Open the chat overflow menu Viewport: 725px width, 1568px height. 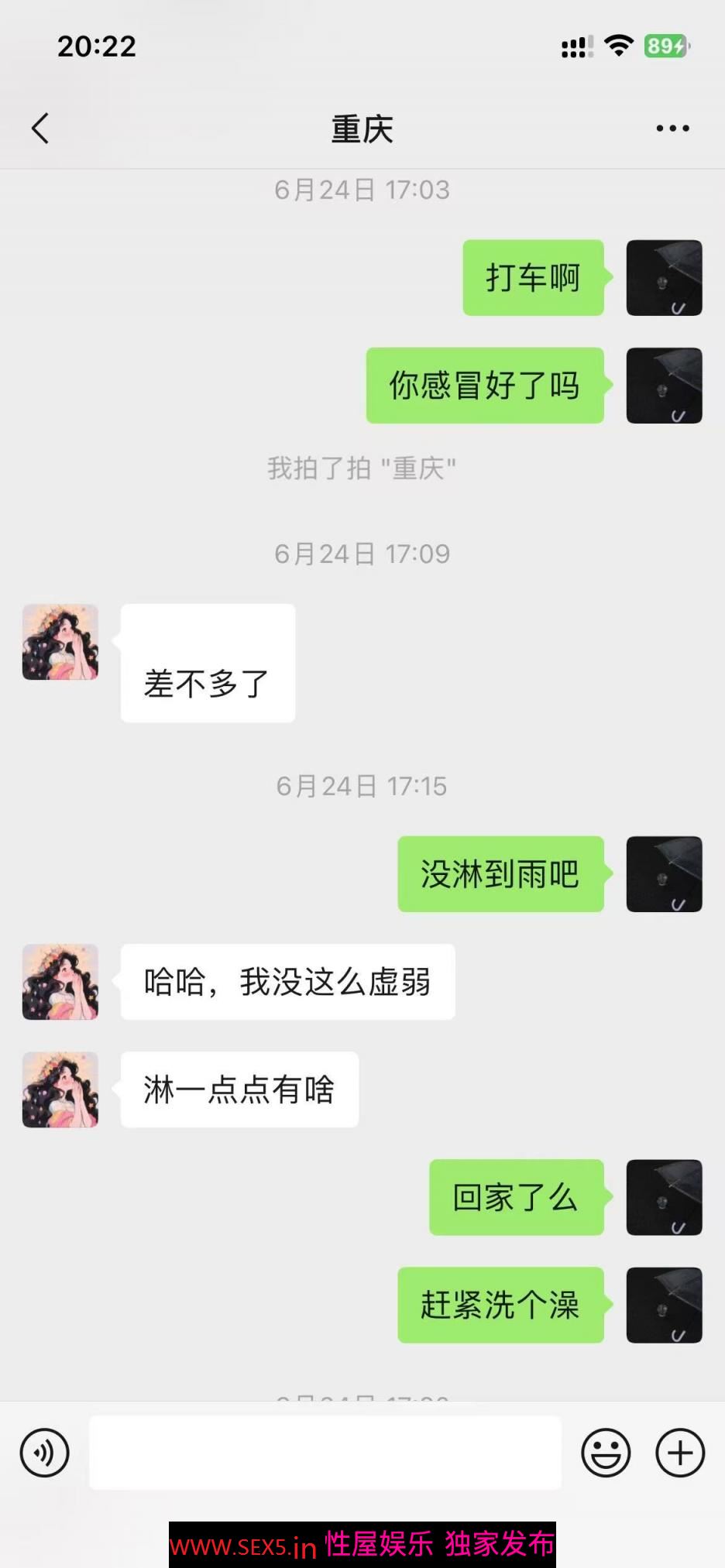[x=672, y=129]
